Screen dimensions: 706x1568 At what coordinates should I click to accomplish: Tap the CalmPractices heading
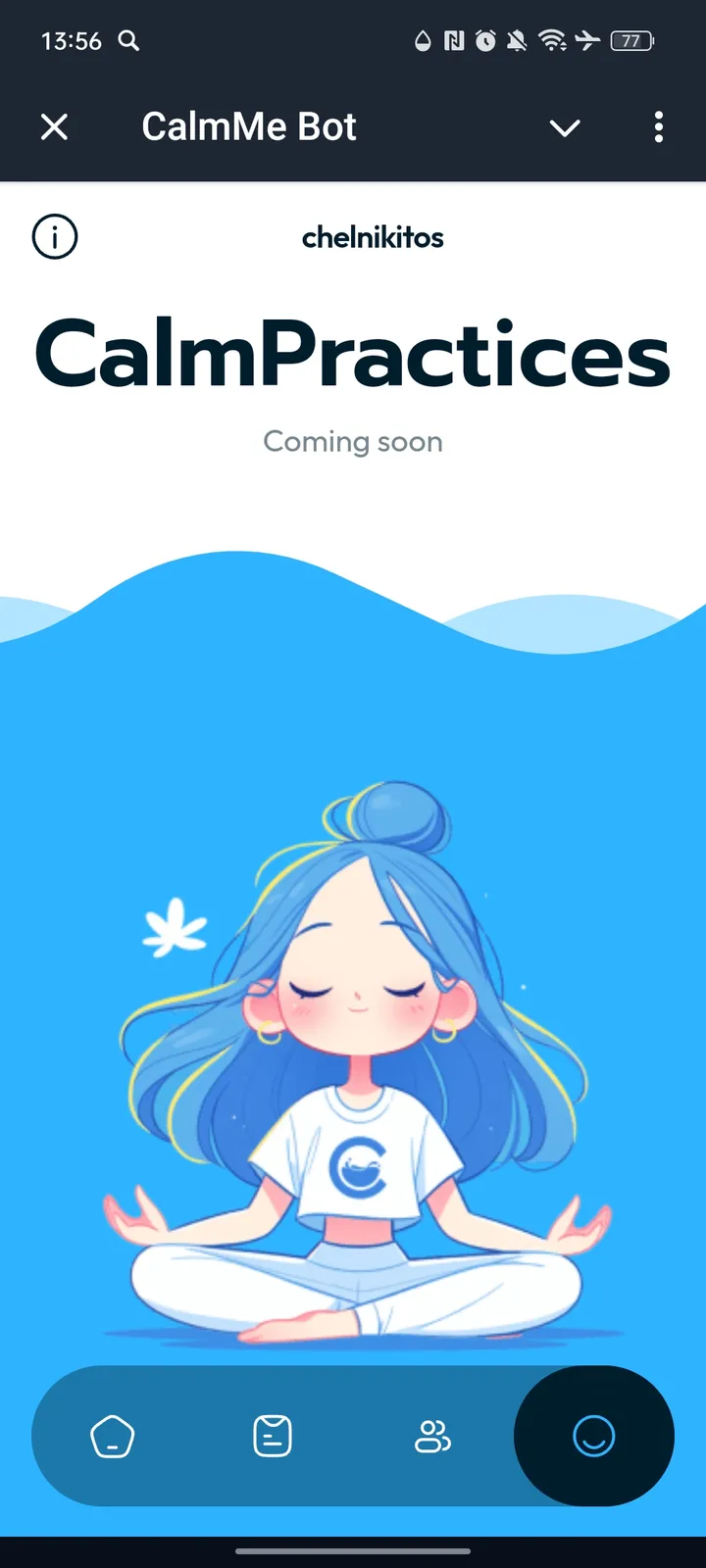coord(353,356)
